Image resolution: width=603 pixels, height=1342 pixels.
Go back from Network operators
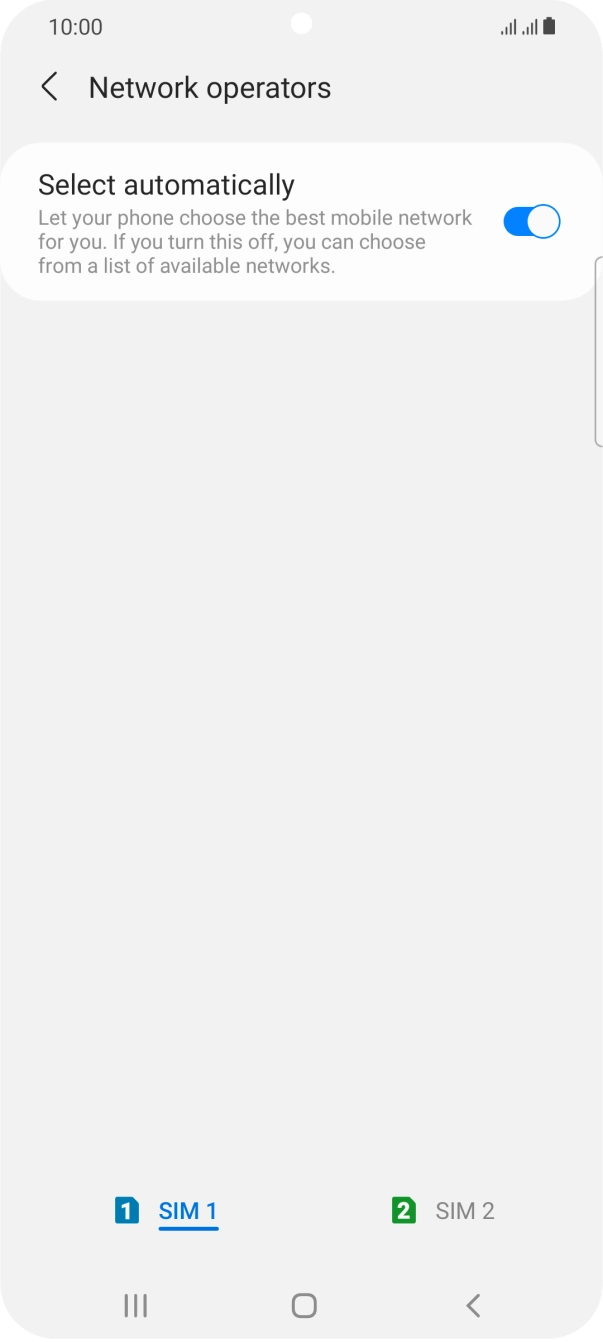coord(49,87)
